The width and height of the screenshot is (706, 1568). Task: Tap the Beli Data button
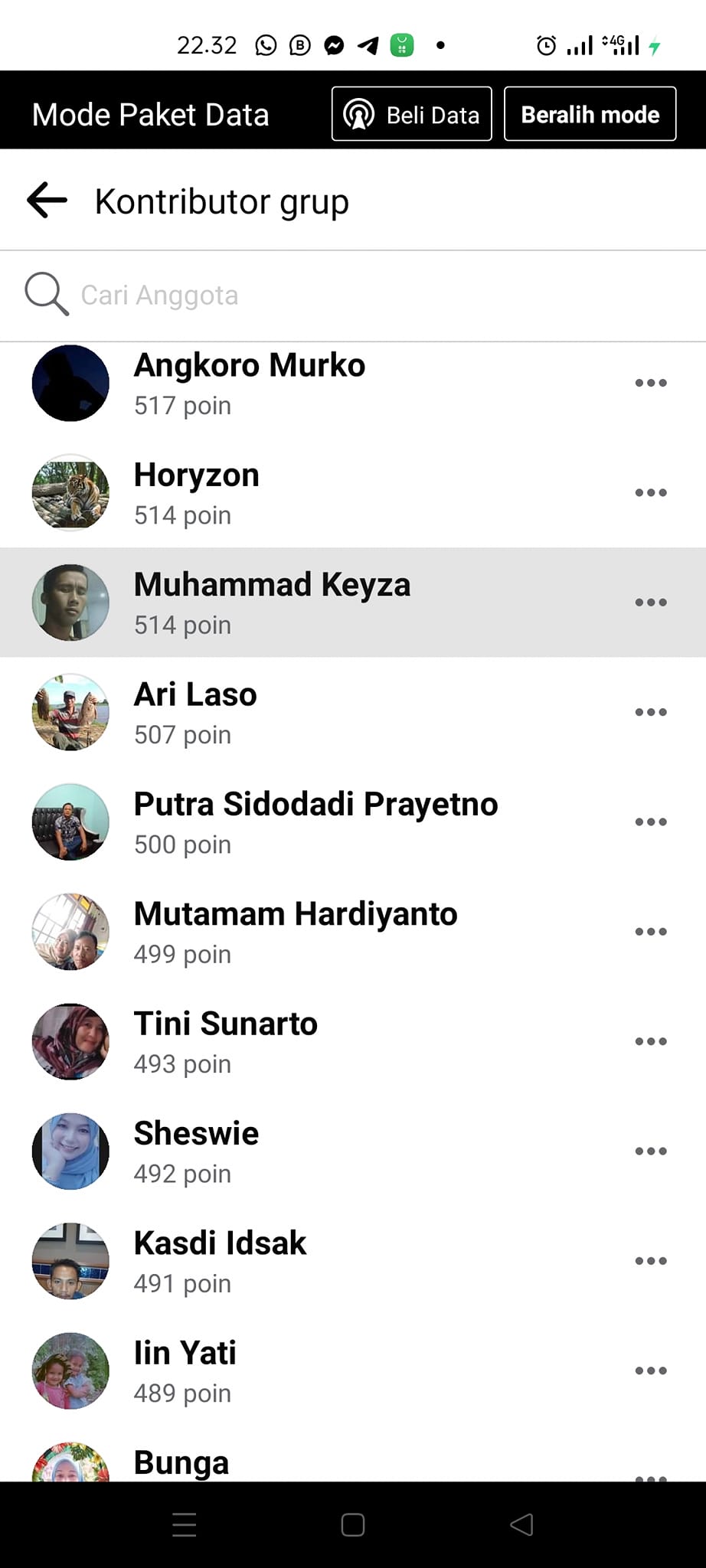click(x=411, y=115)
